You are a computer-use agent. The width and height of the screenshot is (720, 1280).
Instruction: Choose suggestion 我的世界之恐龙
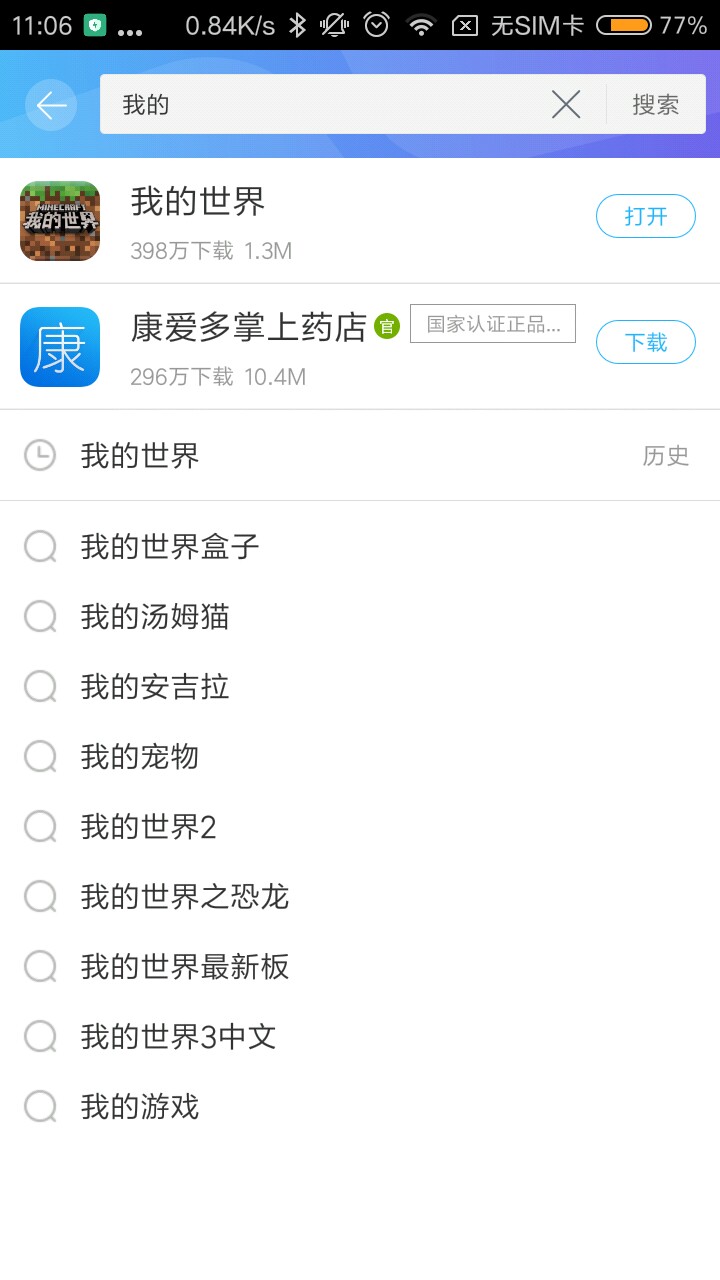coord(185,897)
